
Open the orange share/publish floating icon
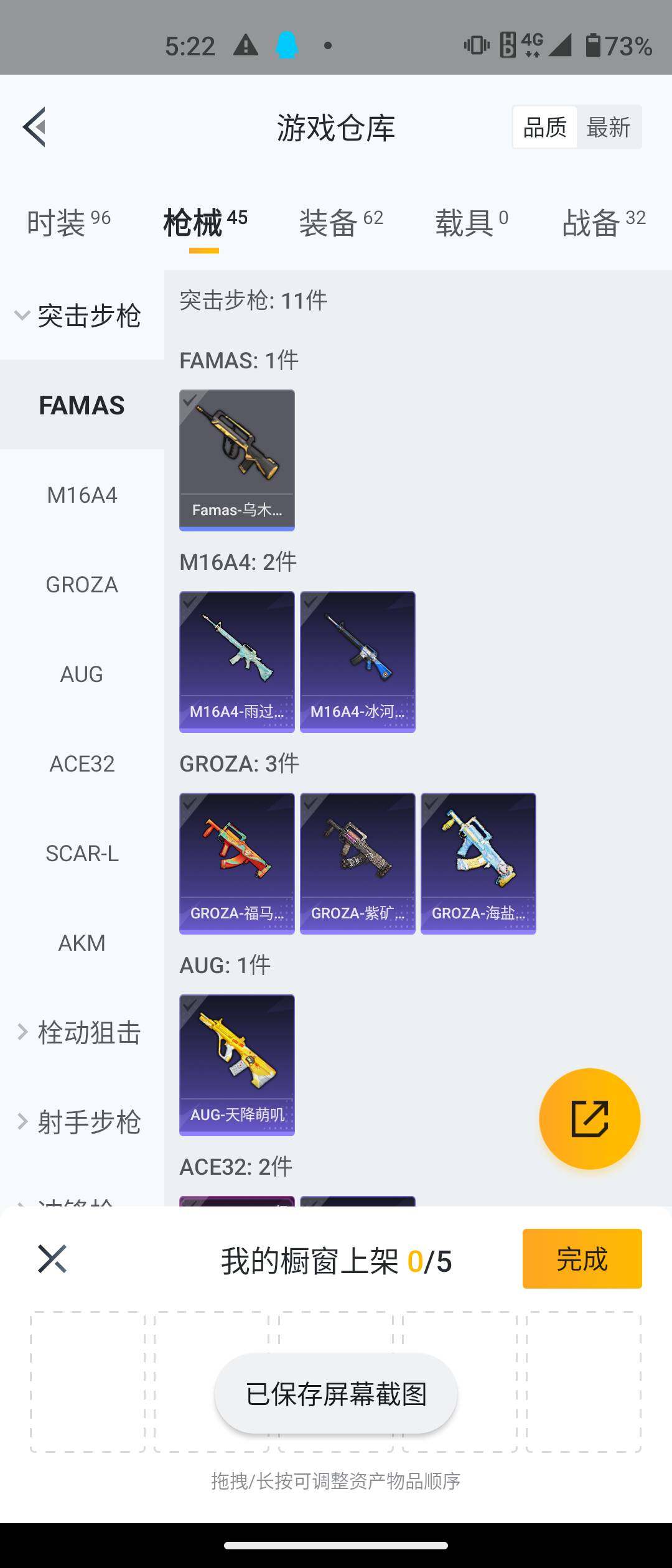tap(589, 1119)
